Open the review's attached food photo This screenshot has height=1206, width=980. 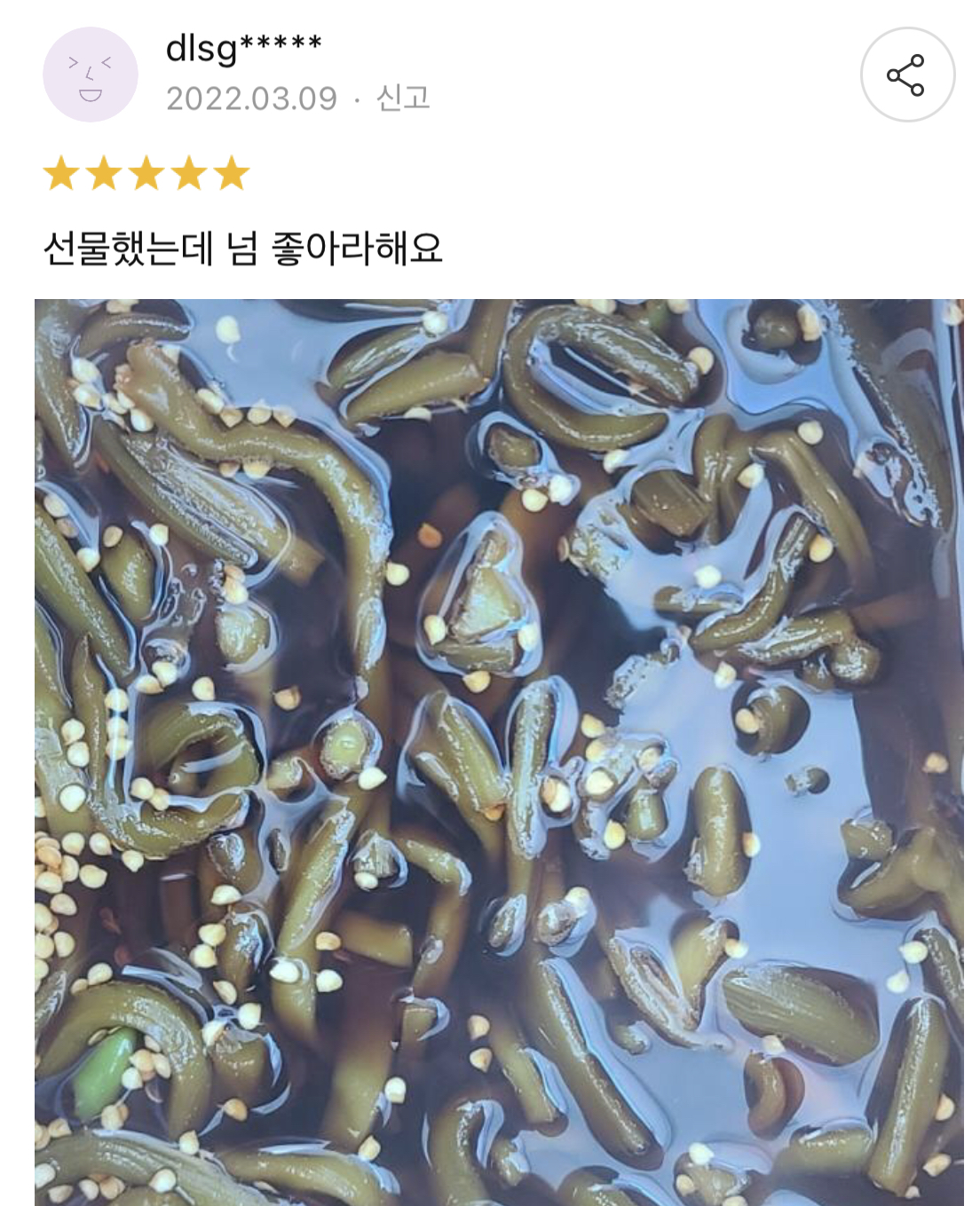click(499, 751)
